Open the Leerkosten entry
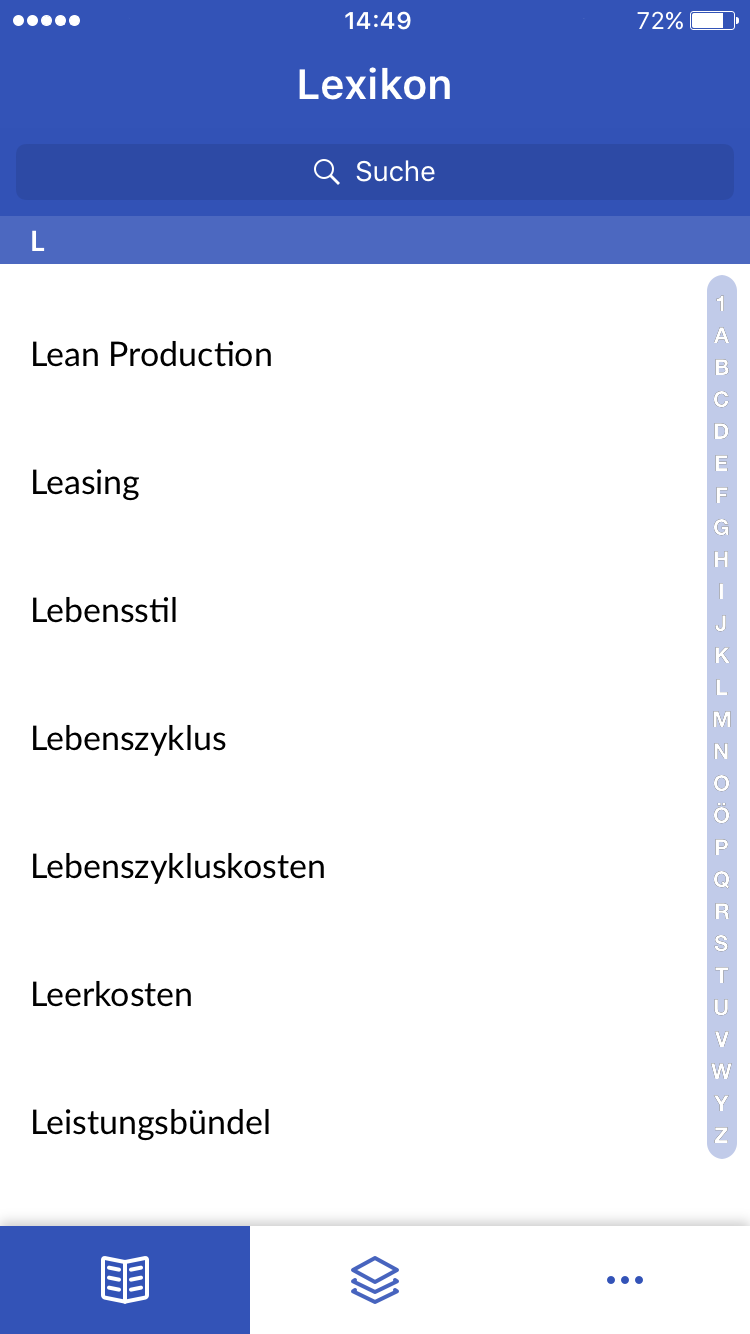The image size is (750, 1334). pyautogui.click(x=112, y=994)
